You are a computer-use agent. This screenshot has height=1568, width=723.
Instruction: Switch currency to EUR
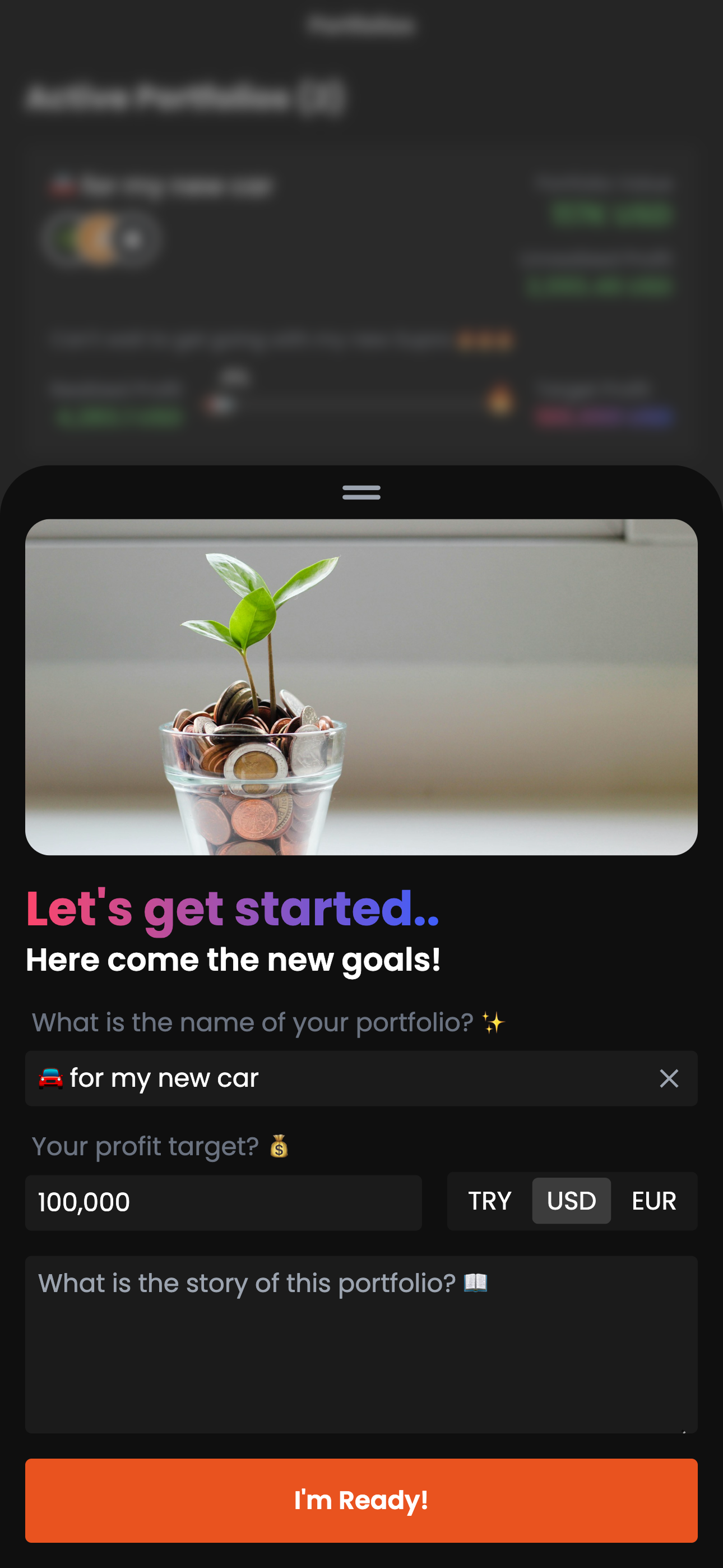point(654,1201)
